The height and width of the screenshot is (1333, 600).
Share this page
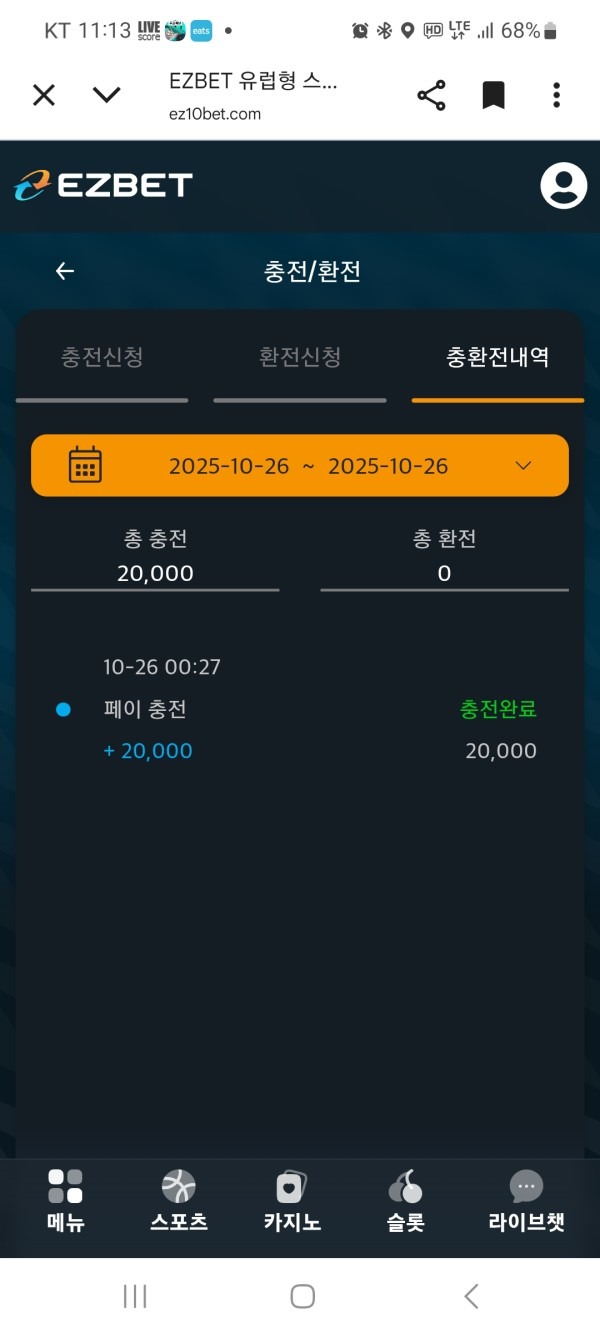[x=431, y=96]
